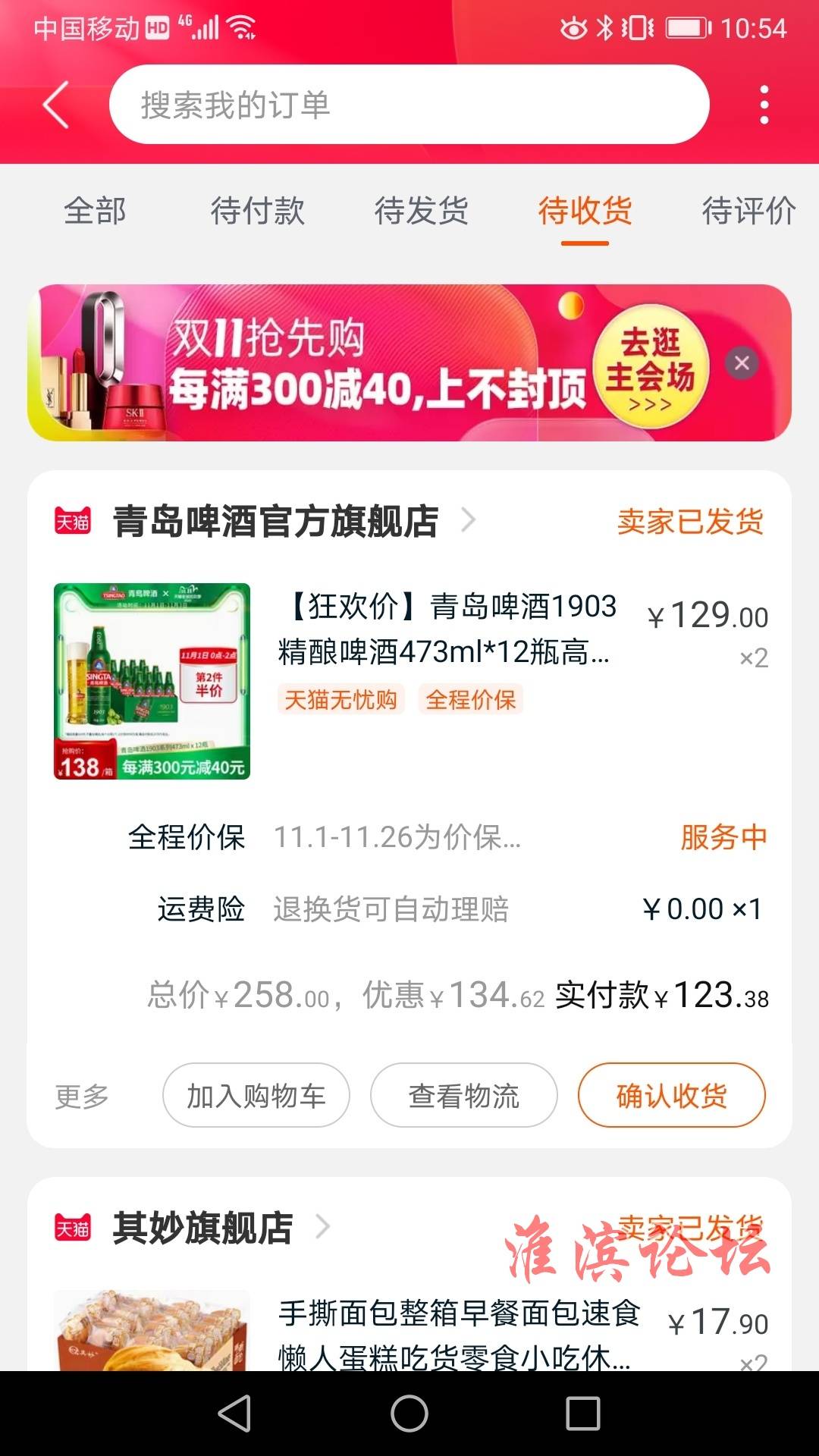The height and width of the screenshot is (1456, 819).
Task: Switch to the 待付款 tab
Action: coord(258,211)
